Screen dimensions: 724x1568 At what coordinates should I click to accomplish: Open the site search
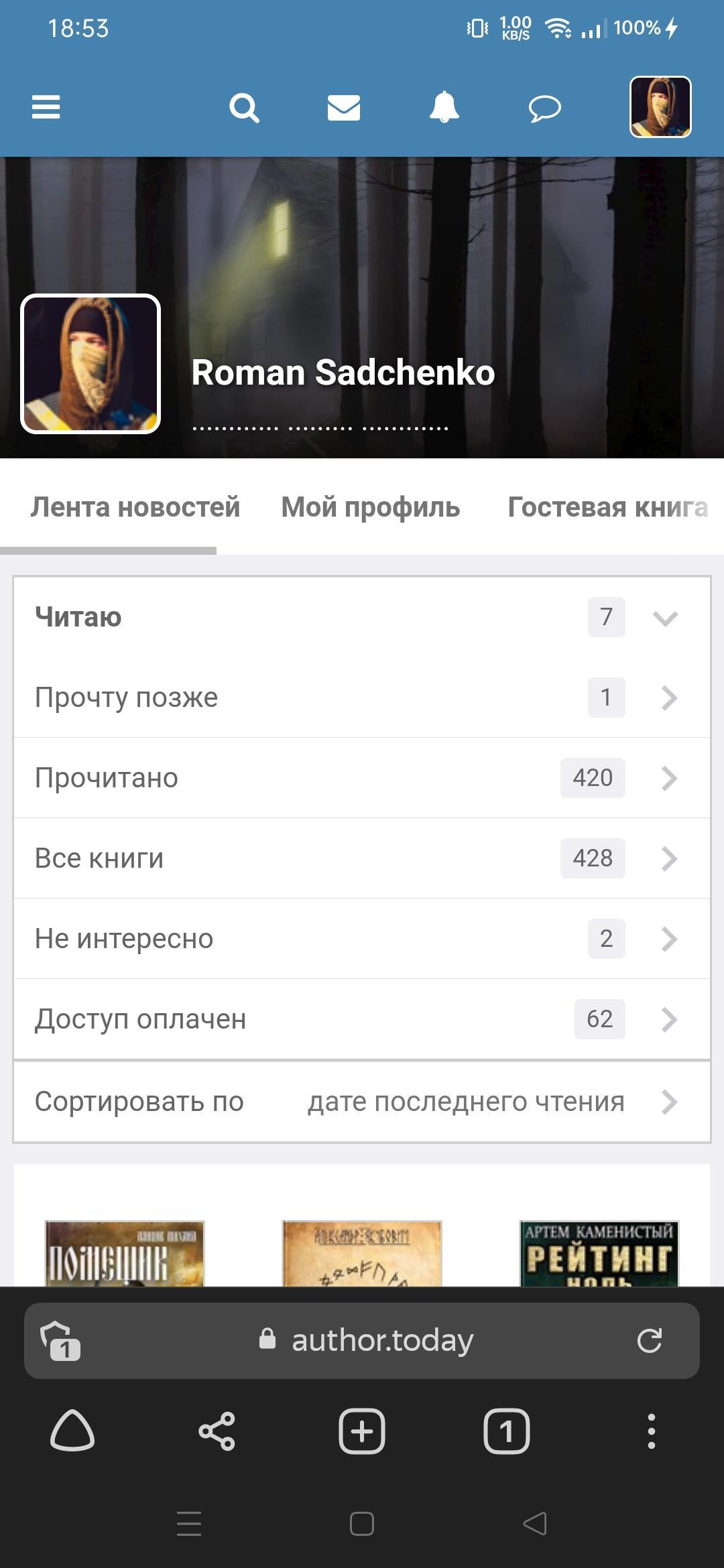(x=244, y=107)
